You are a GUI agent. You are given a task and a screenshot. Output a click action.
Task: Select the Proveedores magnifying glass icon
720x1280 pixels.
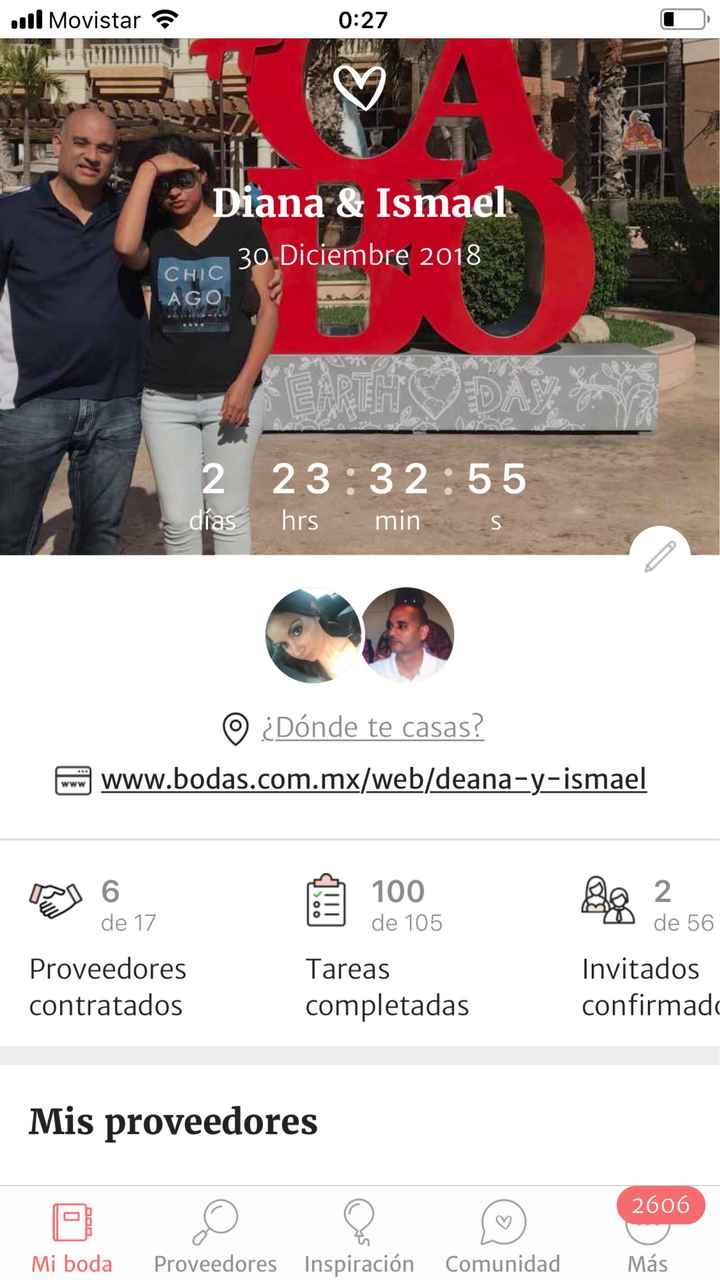[215, 1217]
